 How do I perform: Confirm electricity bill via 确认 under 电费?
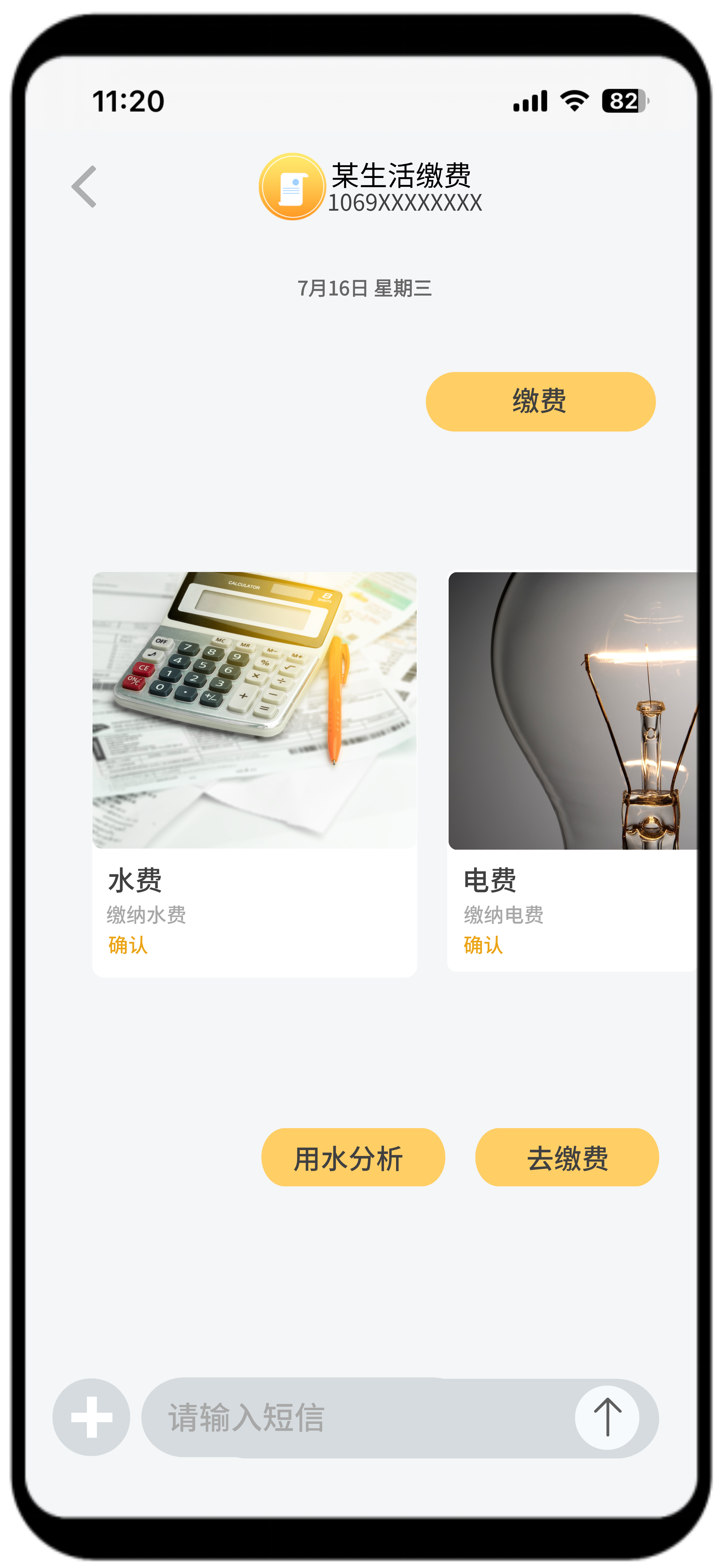pyautogui.click(x=483, y=945)
